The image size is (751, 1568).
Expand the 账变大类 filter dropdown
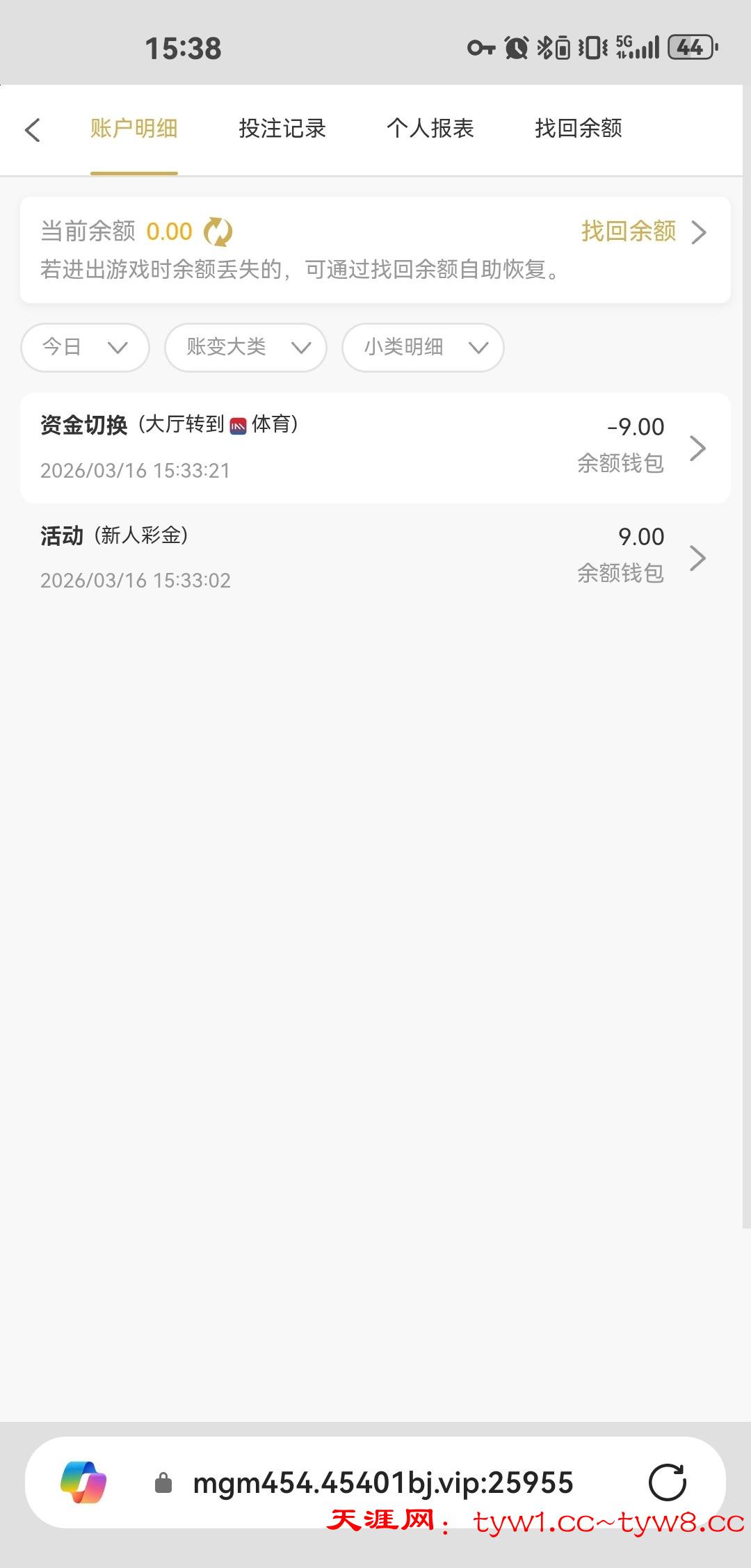[x=245, y=347]
